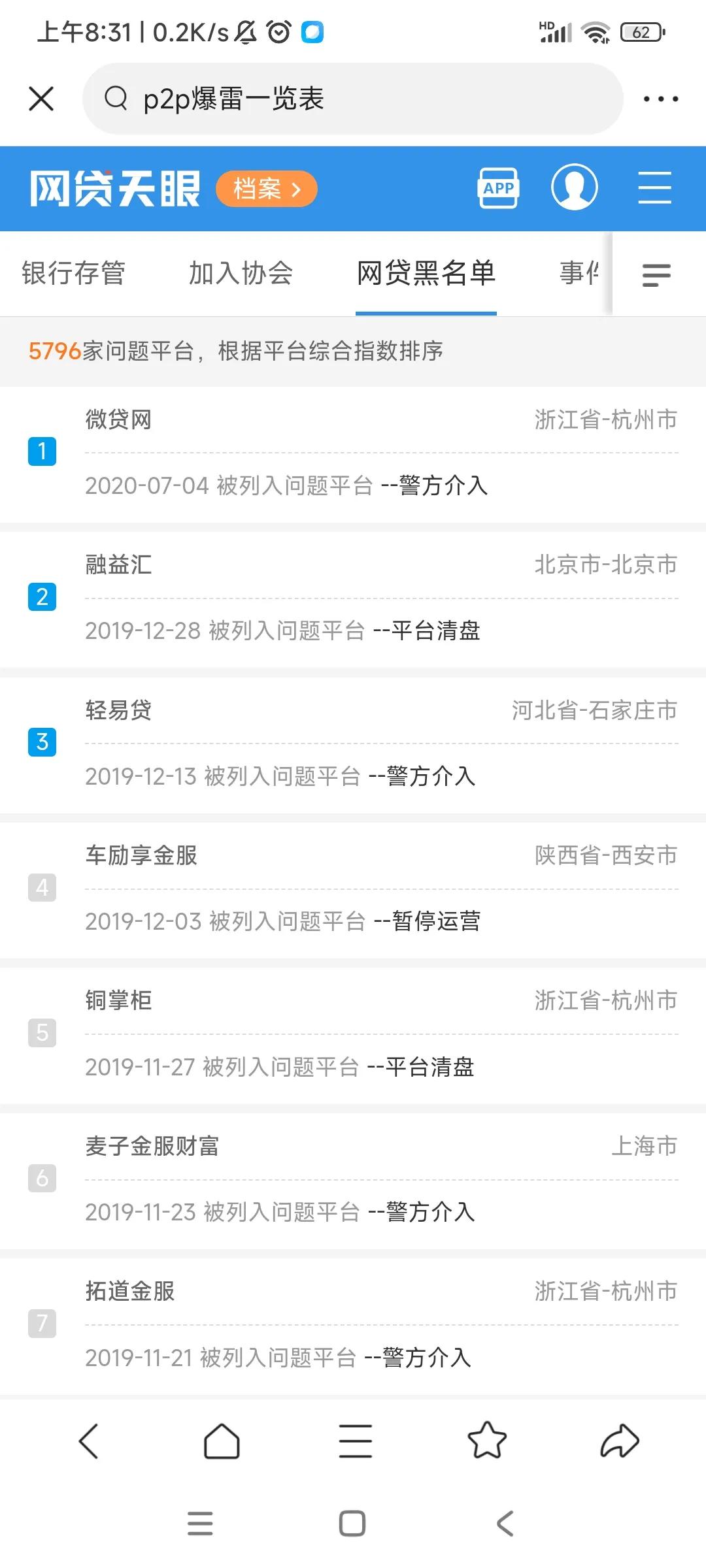The image size is (706, 1568).
Task: Open the 微贷网 platform entry
Action: tap(118, 421)
